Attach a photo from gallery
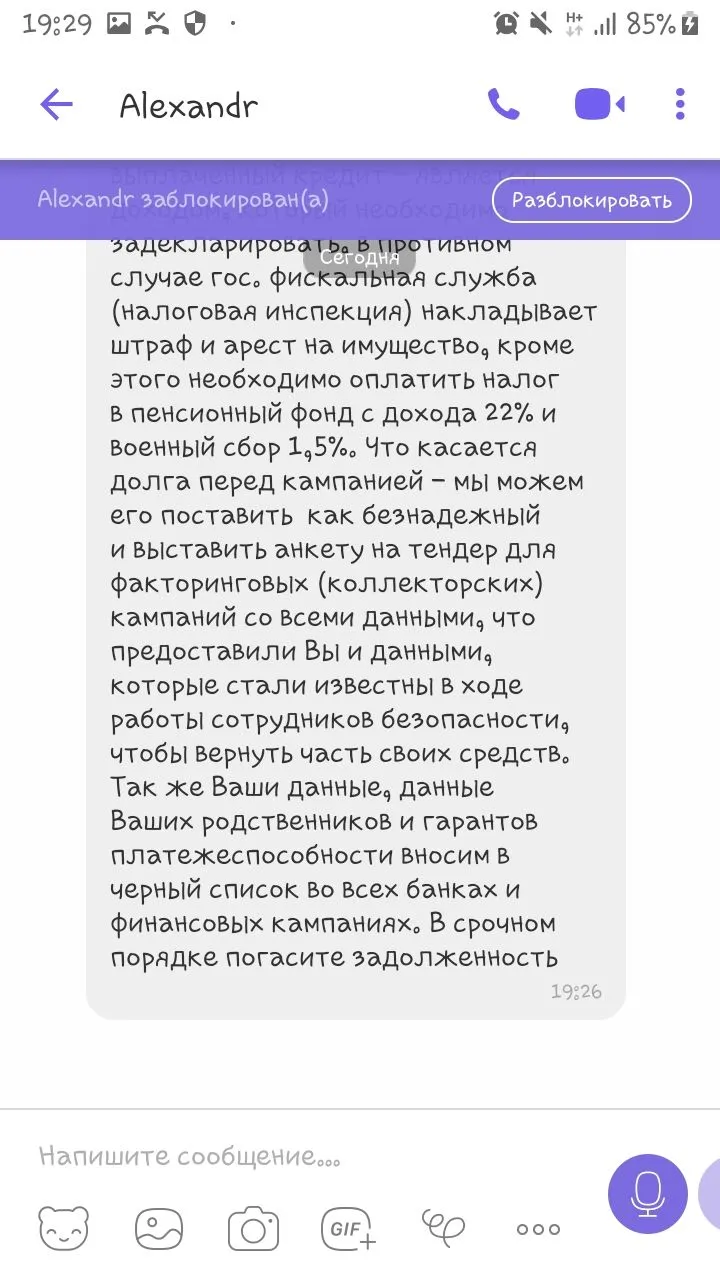The height and width of the screenshot is (1280, 720). (159, 1229)
